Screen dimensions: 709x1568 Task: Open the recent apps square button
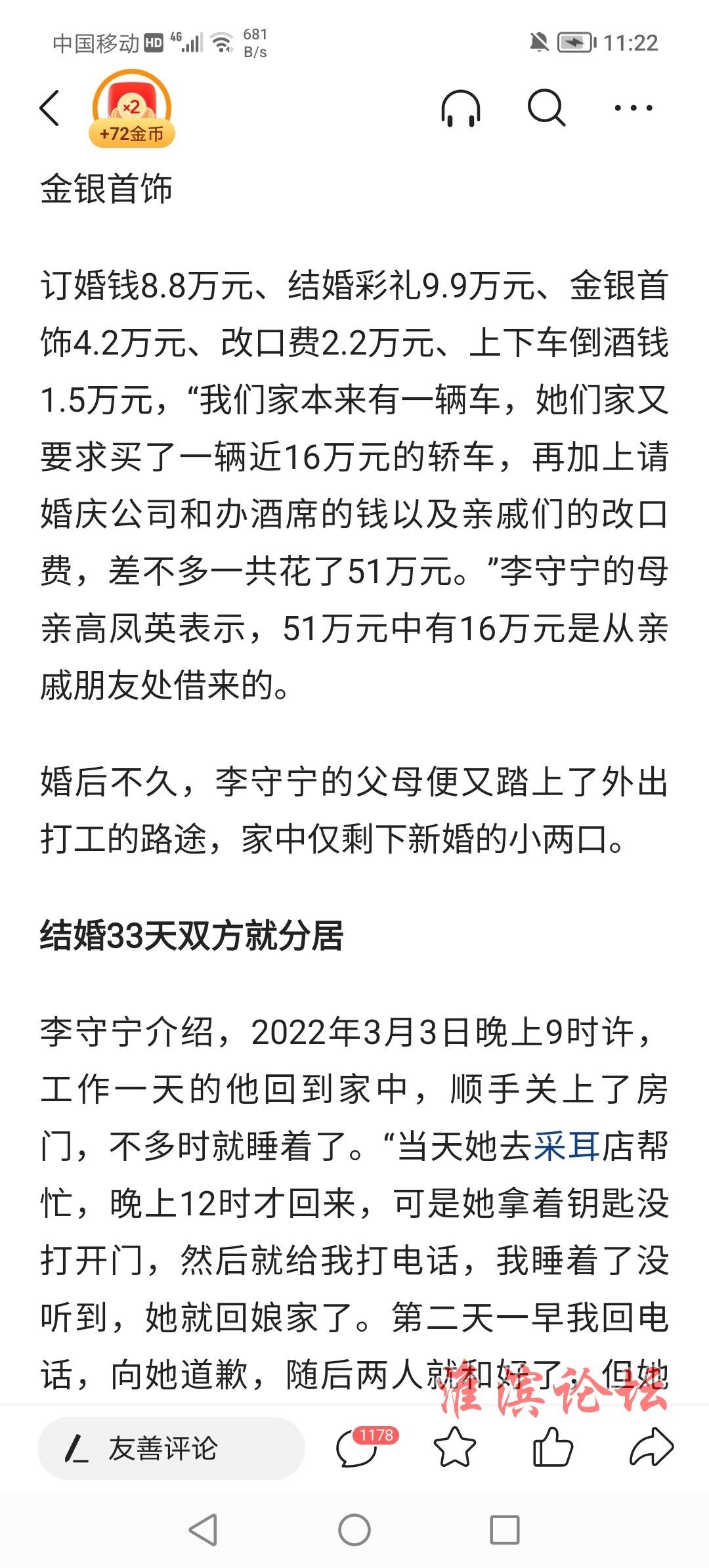(x=505, y=1530)
